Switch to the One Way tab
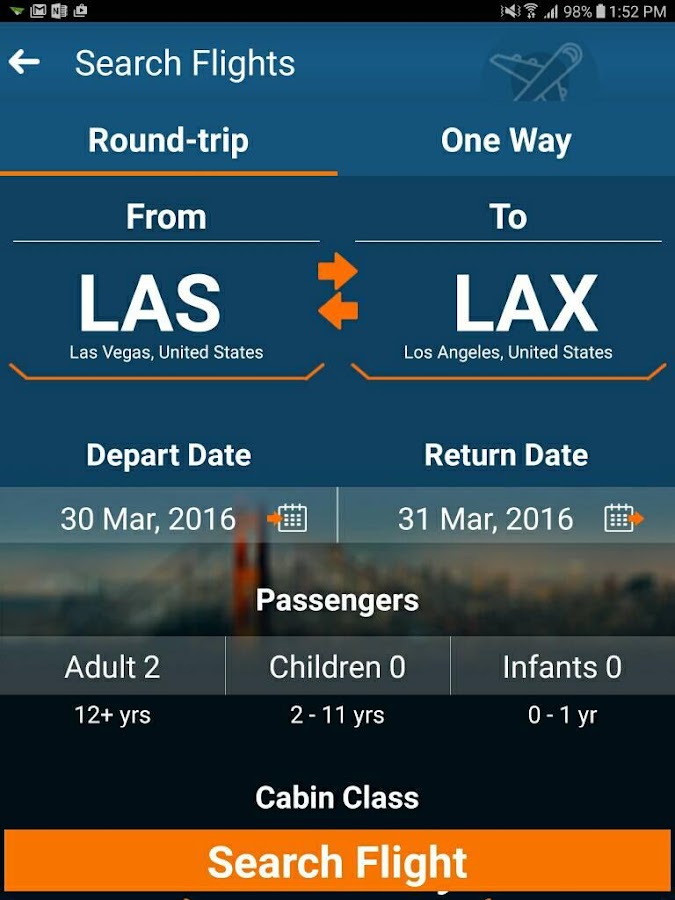675x900 pixels. [506, 141]
